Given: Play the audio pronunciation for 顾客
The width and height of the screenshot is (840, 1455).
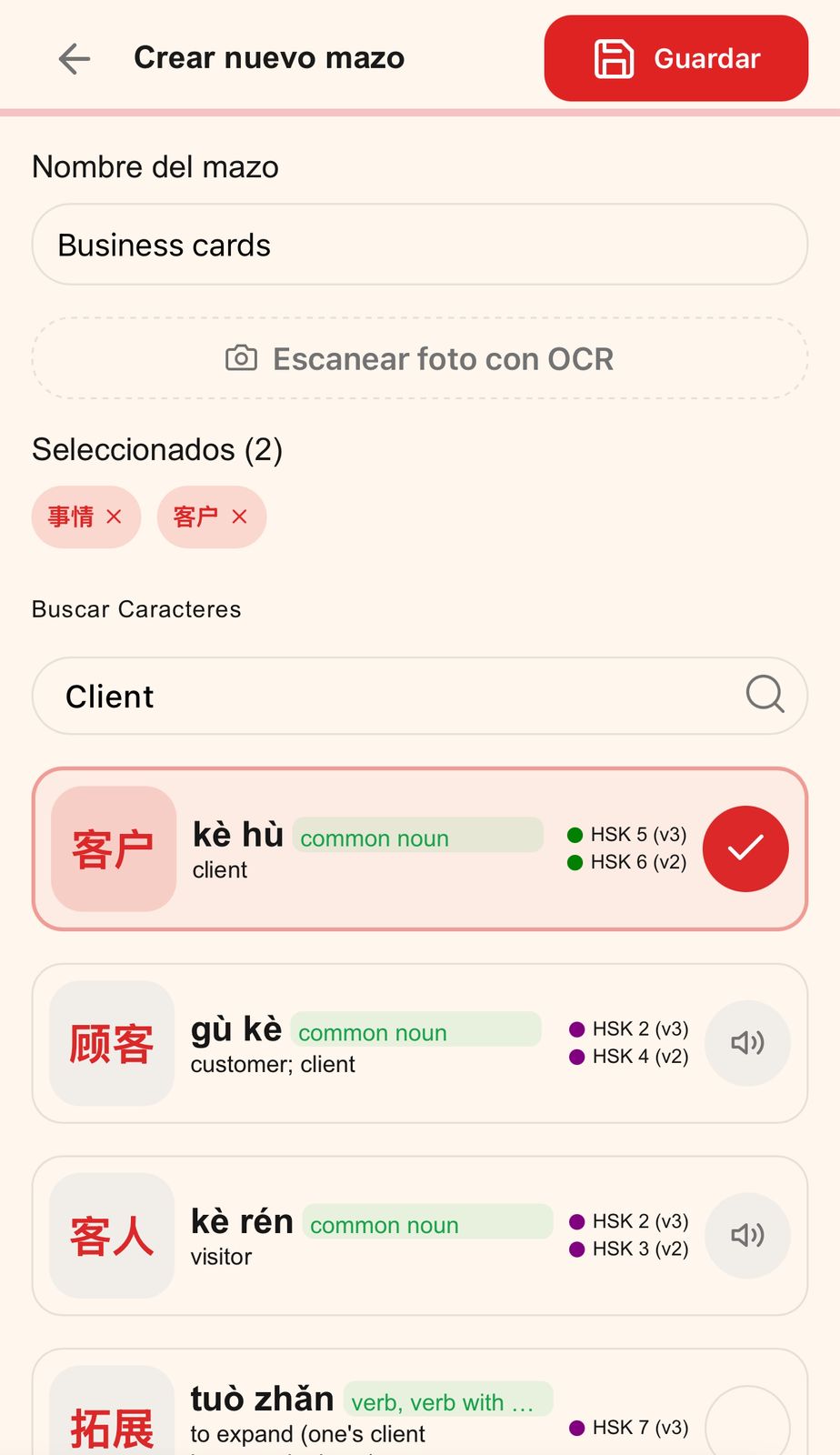Looking at the screenshot, I should tap(746, 1043).
